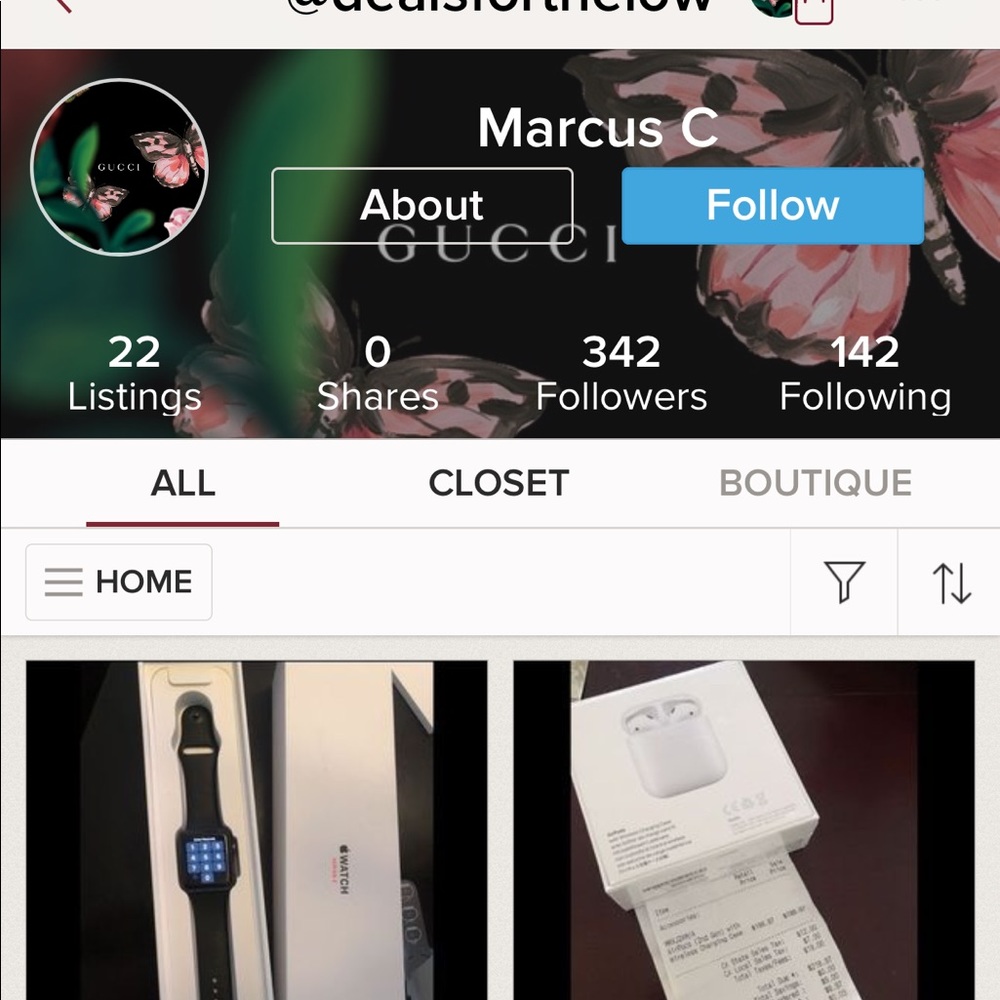Follow Marcus C

[x=772, y=206]
